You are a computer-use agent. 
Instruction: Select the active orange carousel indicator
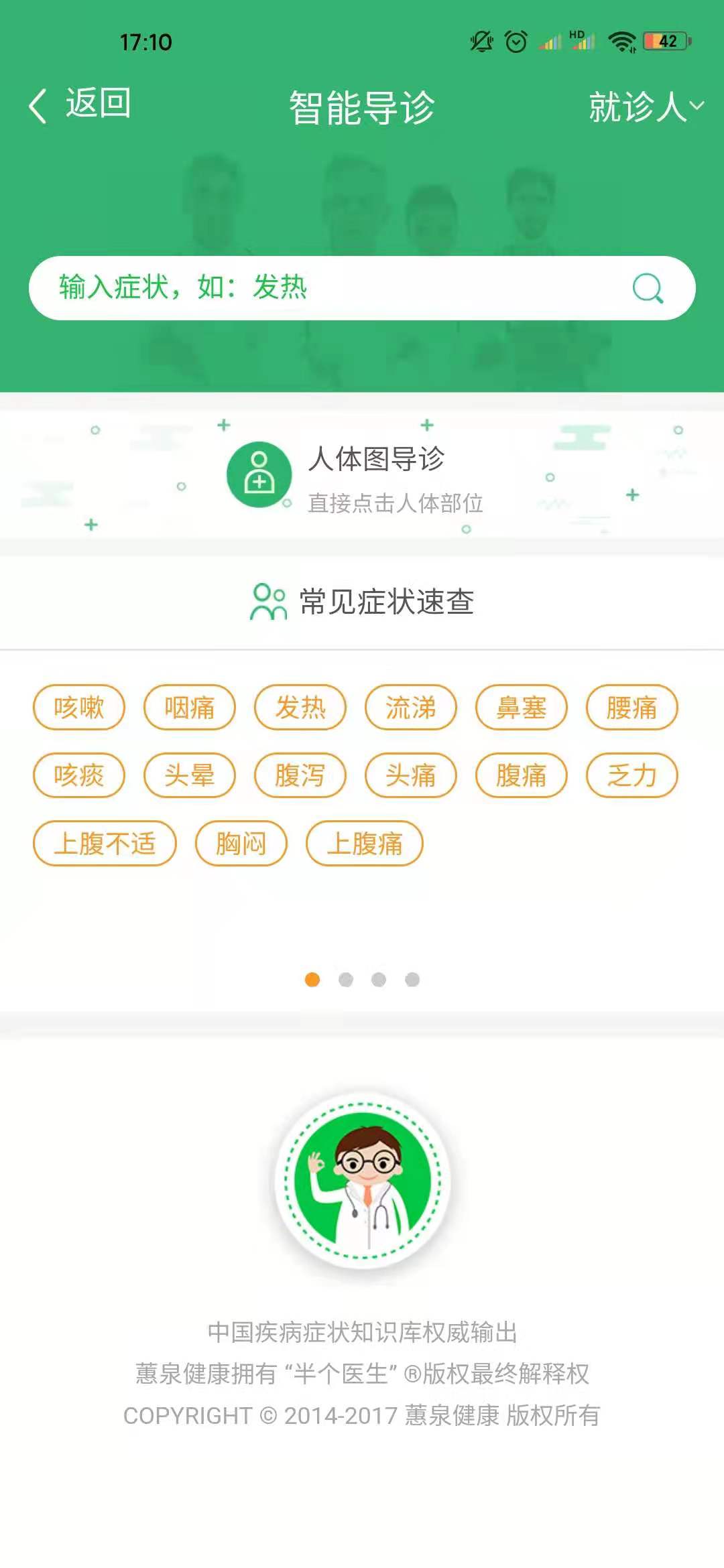pyautogui.click(x=311, y=980)
